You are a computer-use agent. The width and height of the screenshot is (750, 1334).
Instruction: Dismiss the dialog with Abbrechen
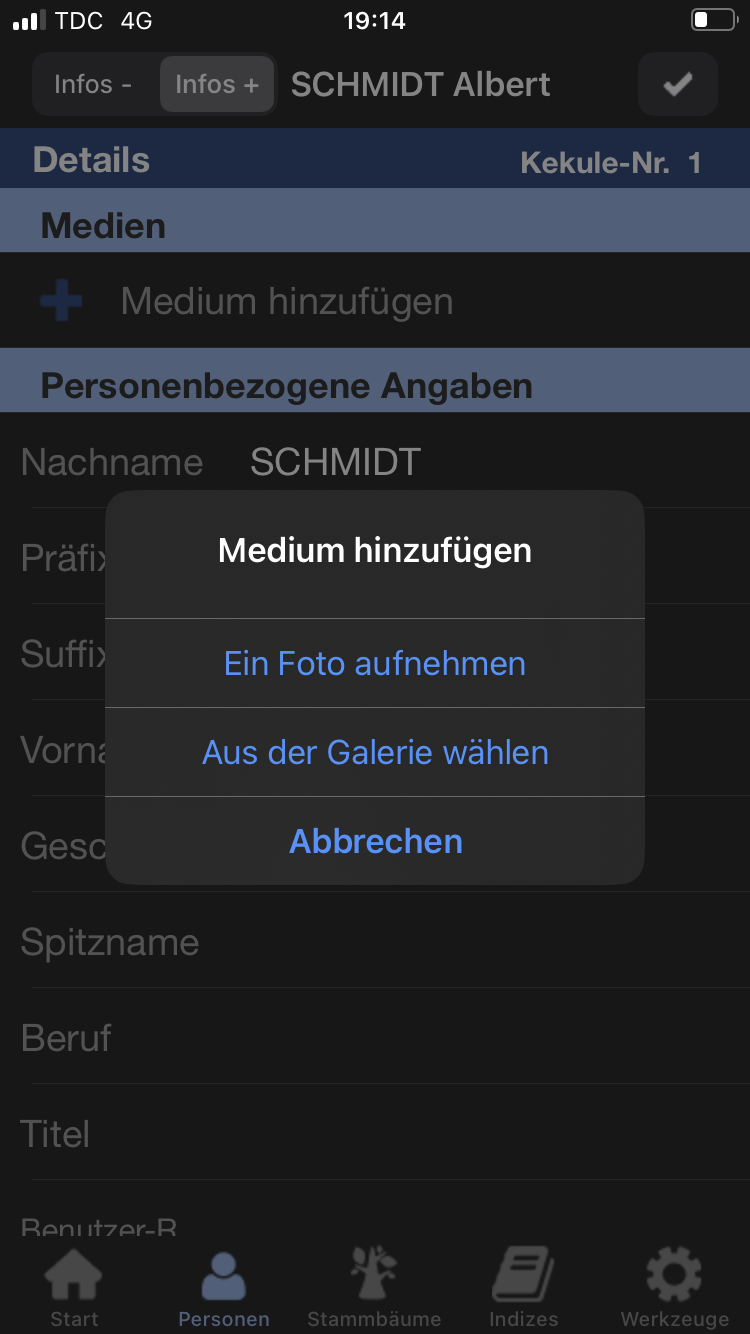(x=375, y=841)
